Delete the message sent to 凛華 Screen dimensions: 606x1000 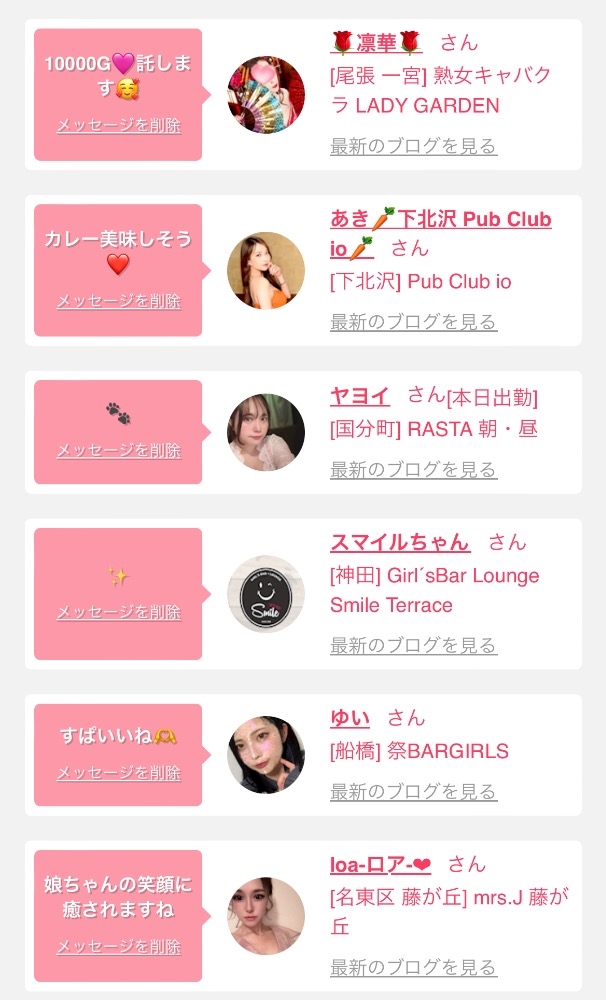pos(119,126)
